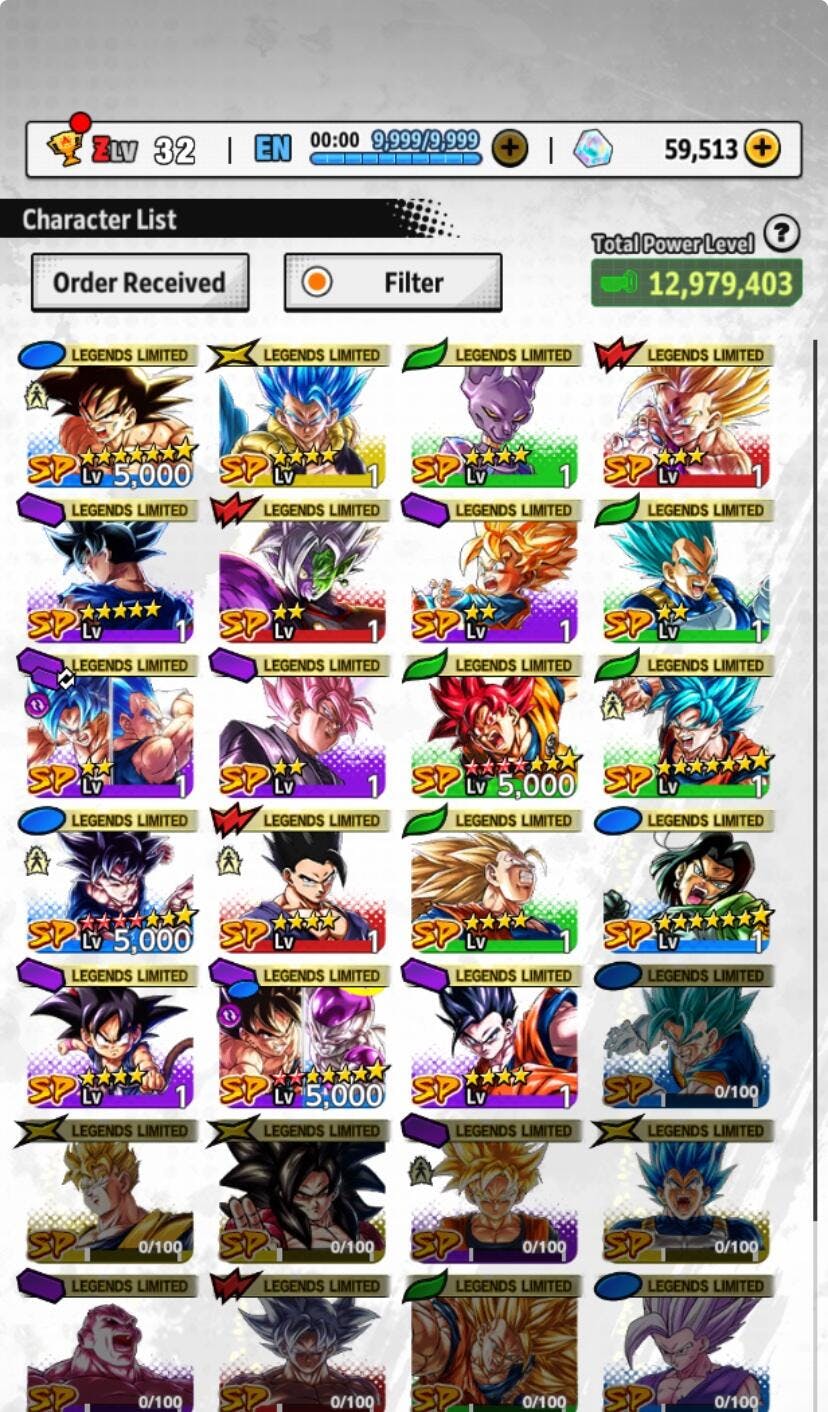
Task: Open the Goku and Vegeta blue tag card
Action: click(x=110, y=726)
